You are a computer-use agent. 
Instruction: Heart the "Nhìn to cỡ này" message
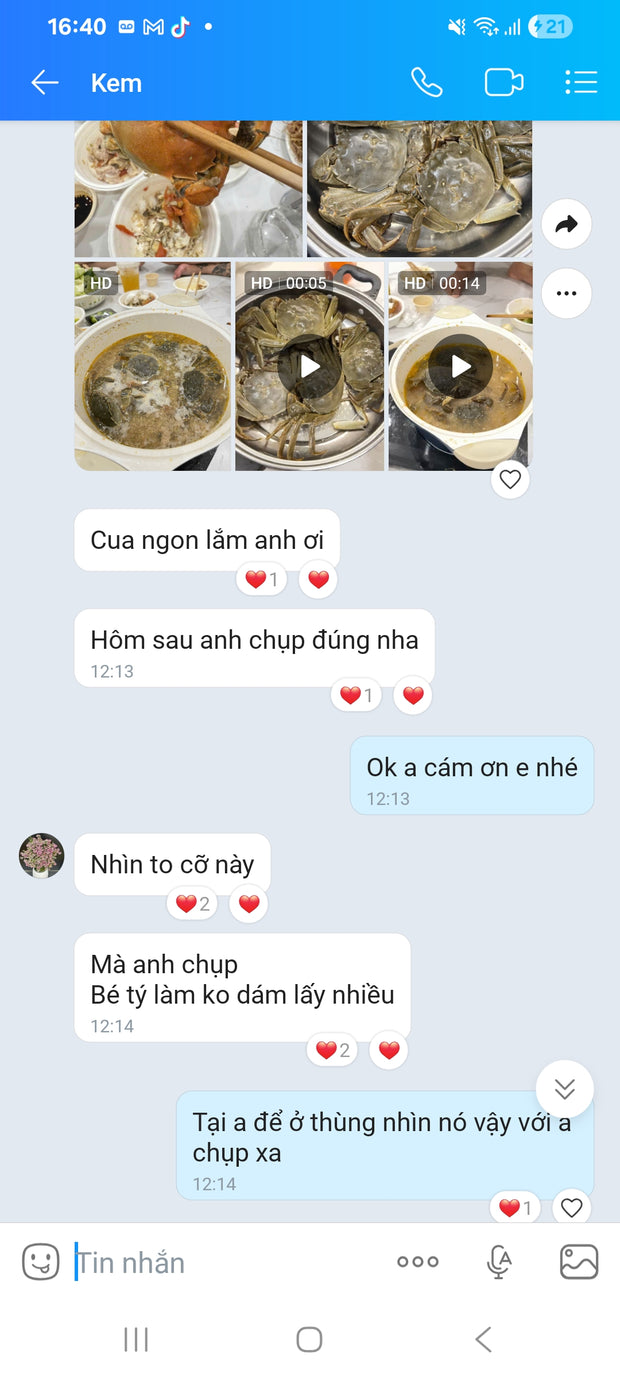[249, 904]
